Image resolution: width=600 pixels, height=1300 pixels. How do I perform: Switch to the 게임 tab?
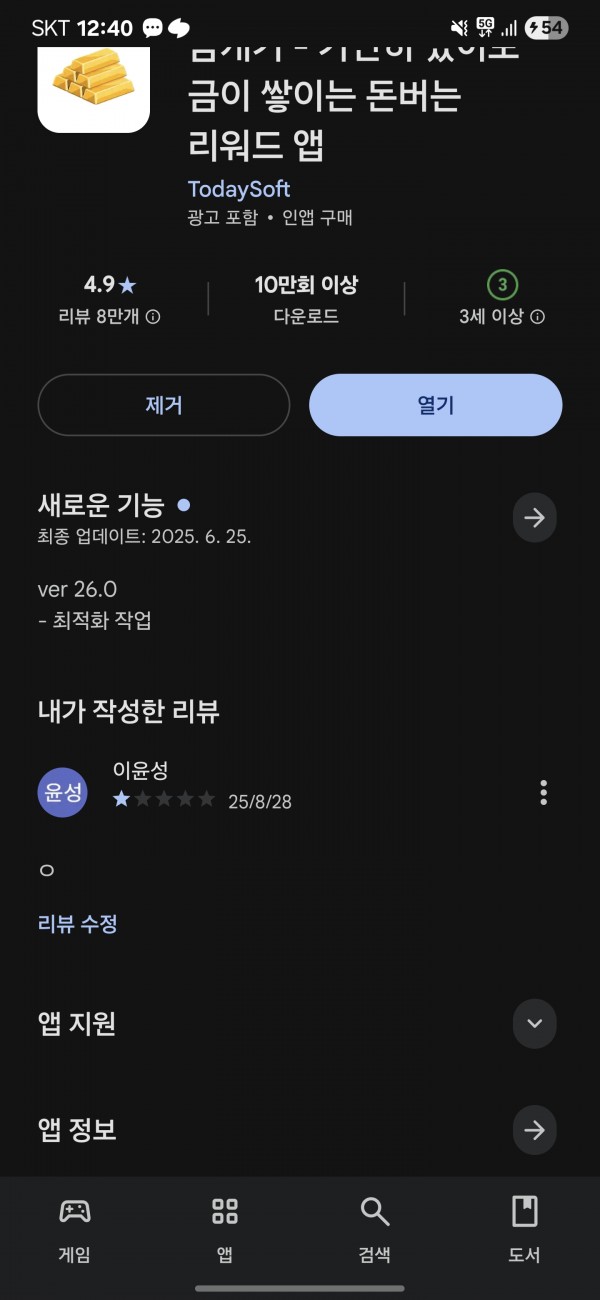click(x=75, y=1229)
